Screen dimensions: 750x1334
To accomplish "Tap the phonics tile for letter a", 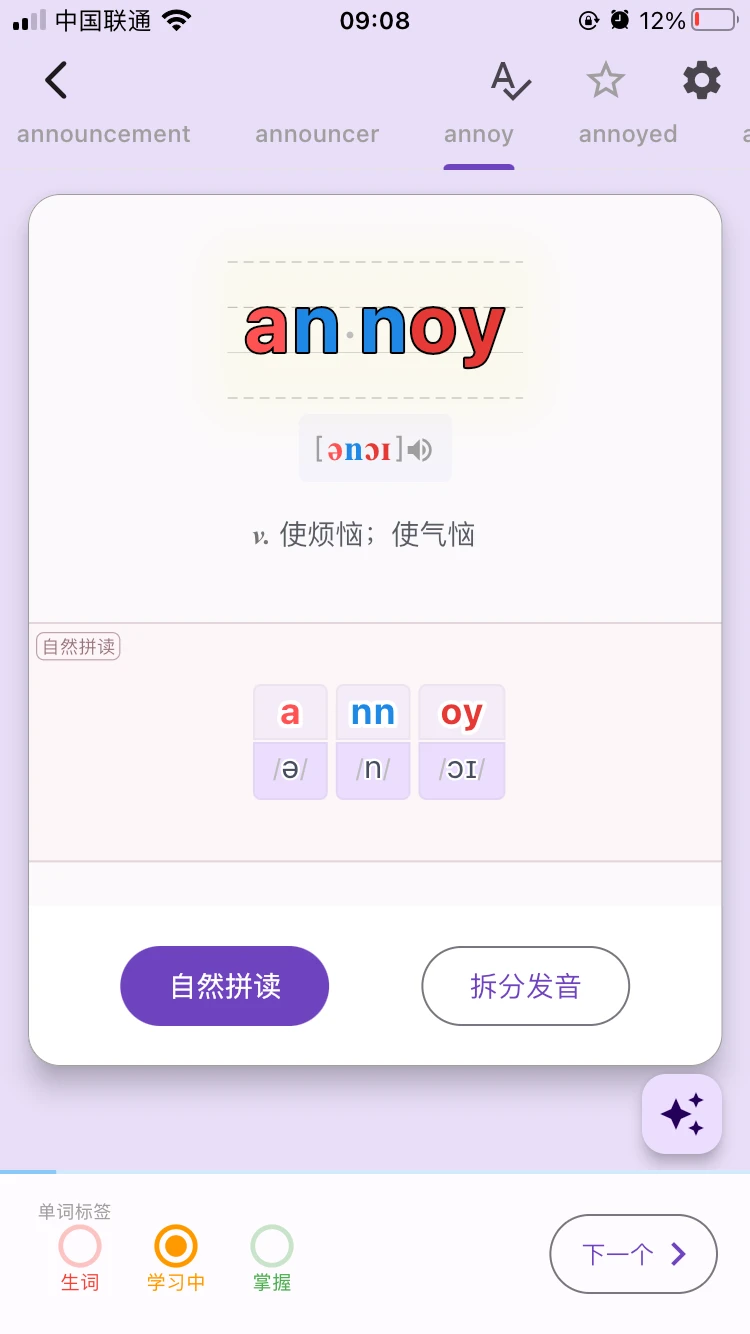I will pos(290,741).
